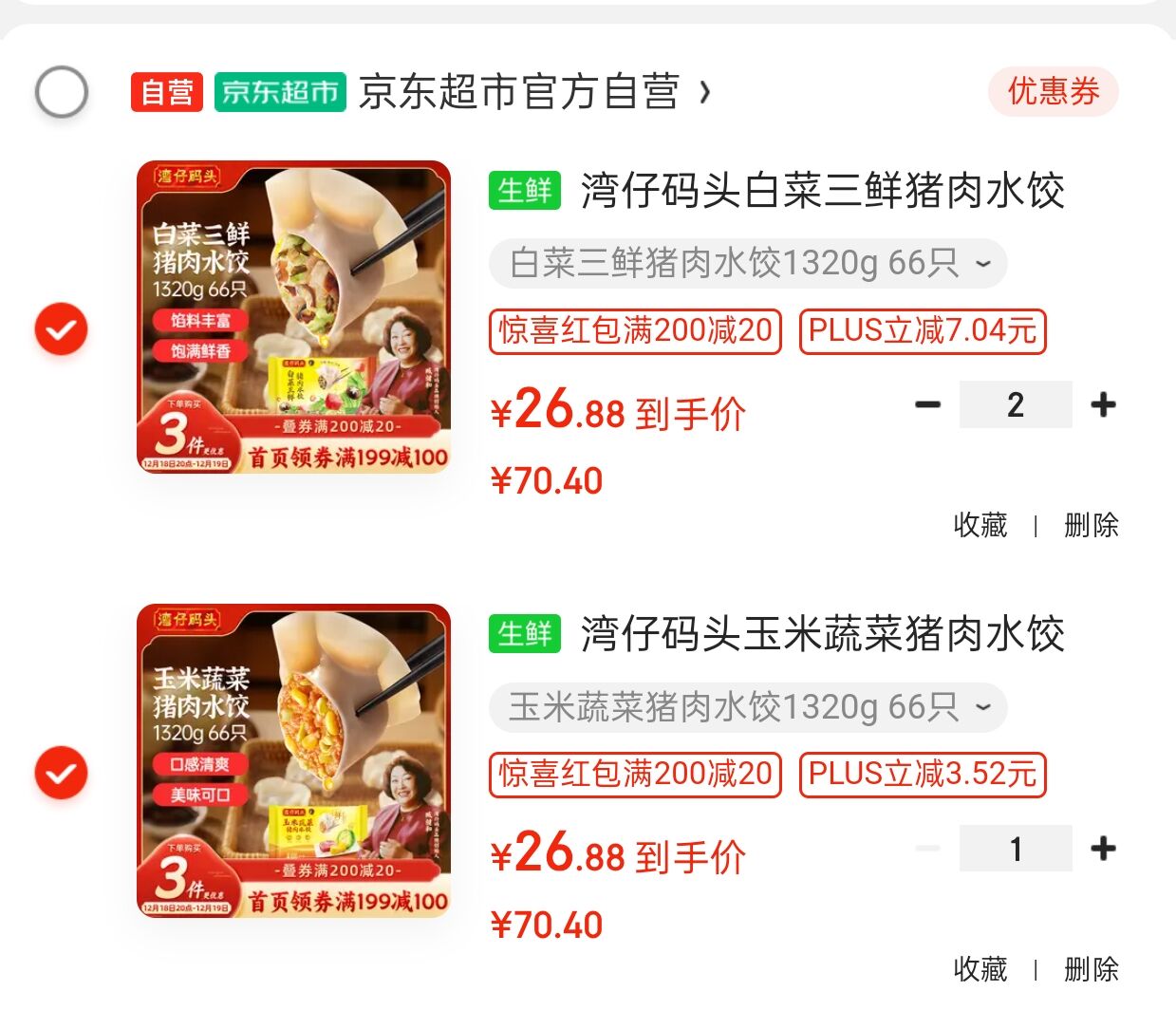
Task: Tap 收藏 for 白菜三鲜猪肉水饺
Action: (x=980, y=525)
